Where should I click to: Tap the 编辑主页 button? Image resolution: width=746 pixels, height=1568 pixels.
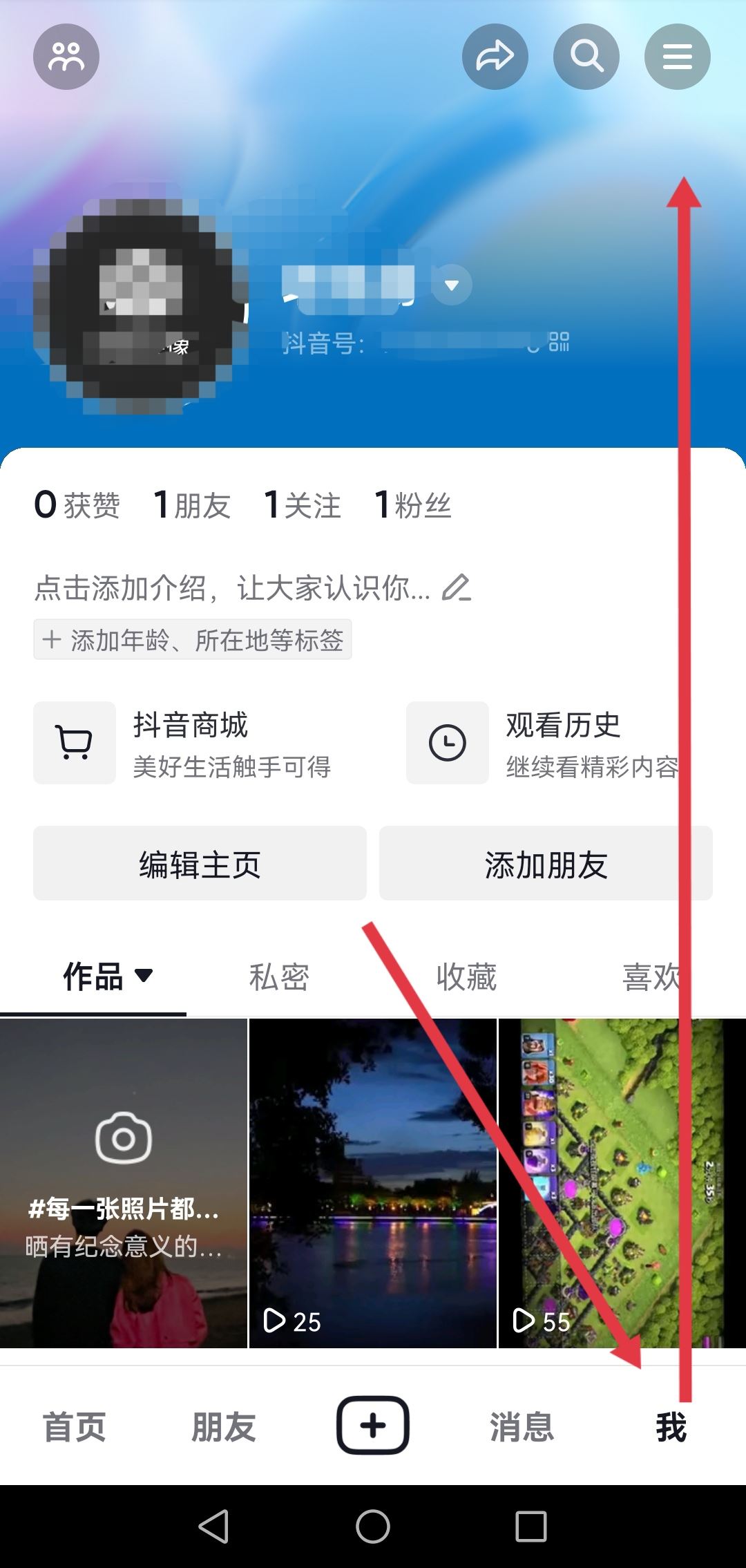coord(200,862)
